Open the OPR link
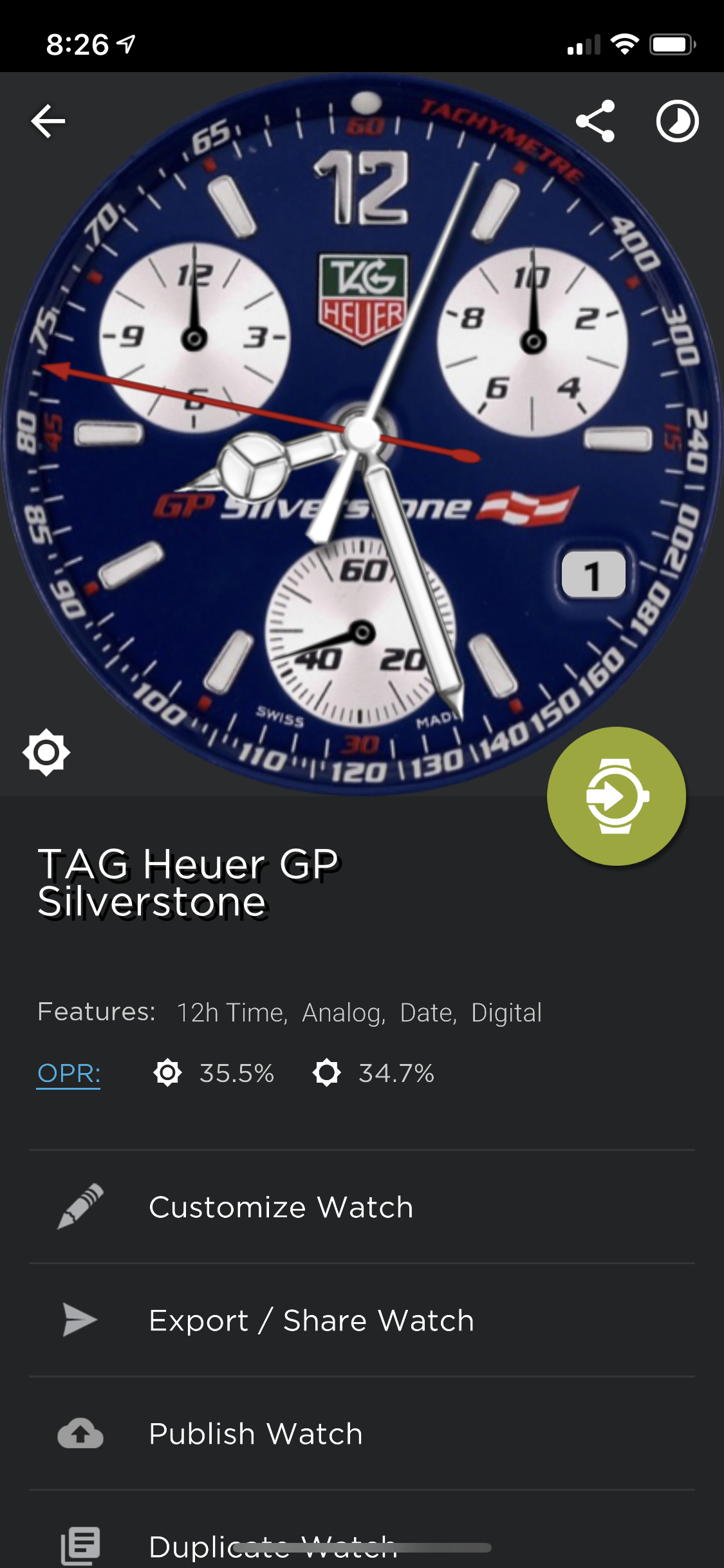The height and width of the screenshot is (1568, 724). pos(69,1074)
